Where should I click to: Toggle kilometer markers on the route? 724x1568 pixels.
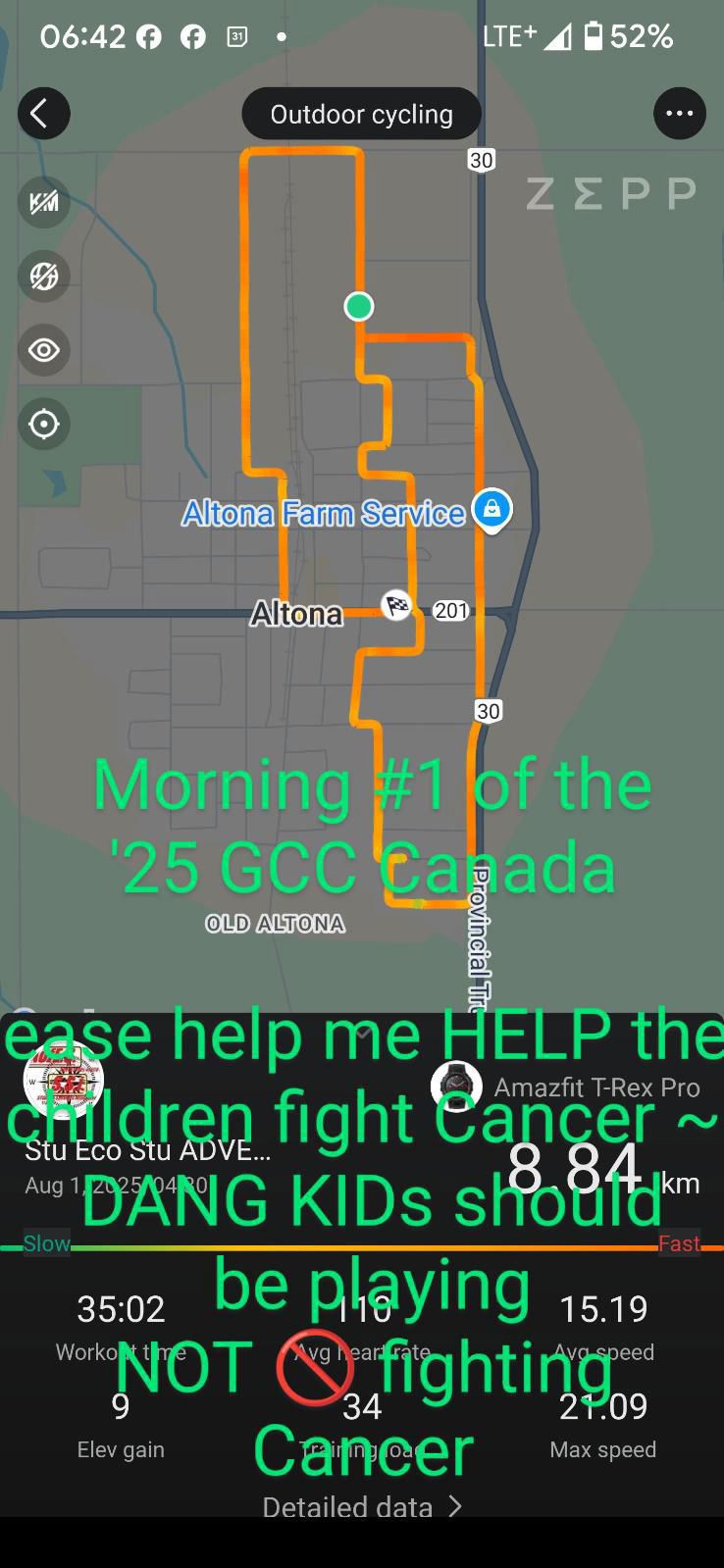tap(43, 203)
